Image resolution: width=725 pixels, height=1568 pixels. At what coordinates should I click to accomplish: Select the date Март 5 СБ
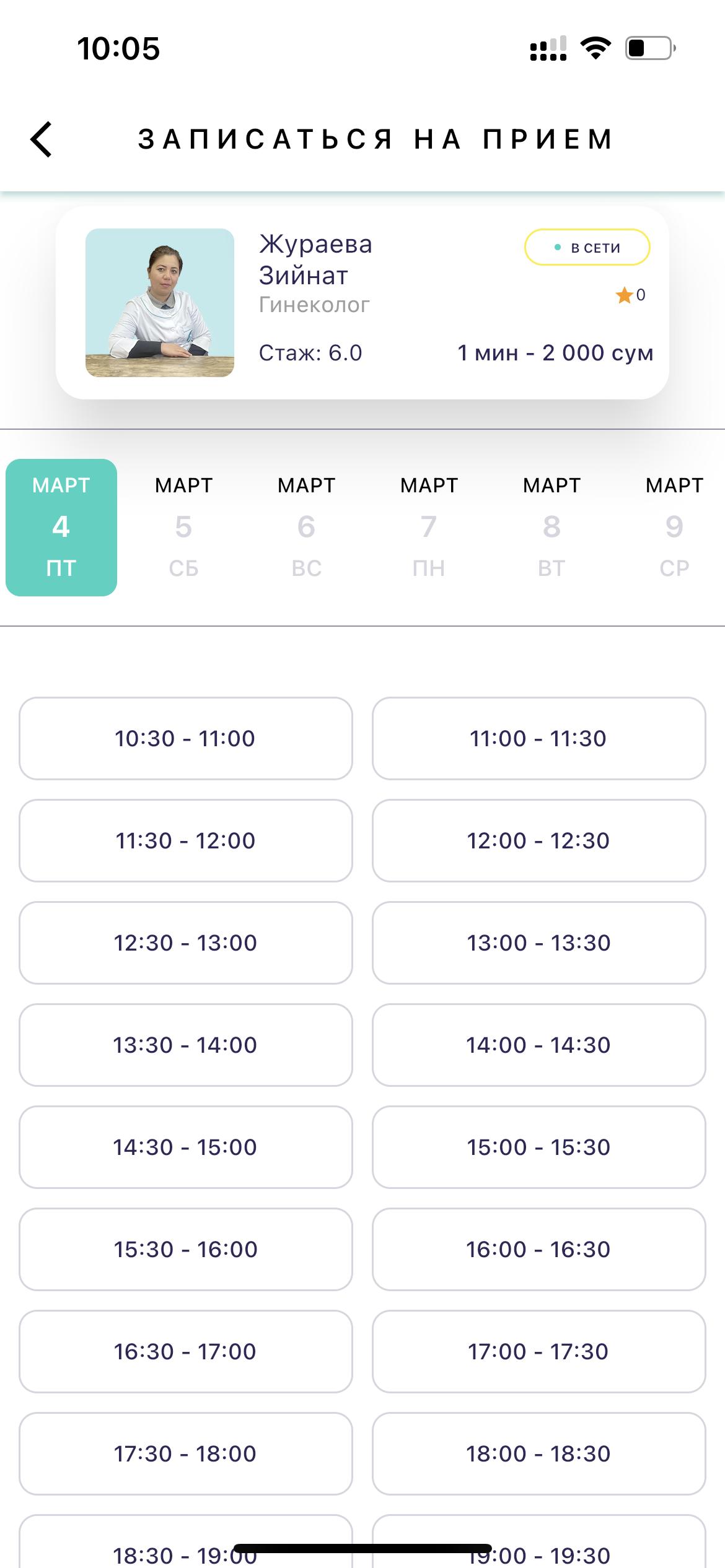(x=184, y=527)
